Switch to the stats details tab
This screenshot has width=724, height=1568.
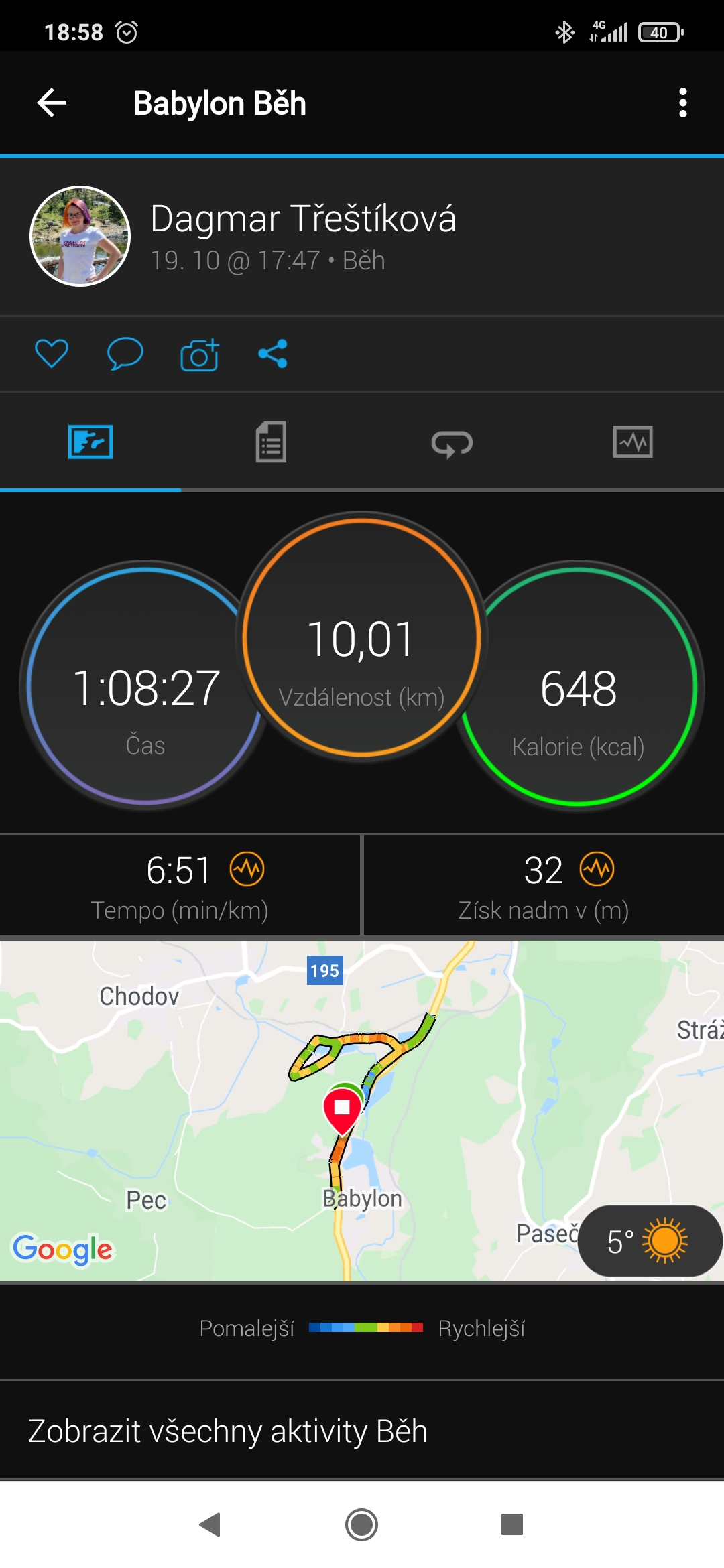(271, 442)
